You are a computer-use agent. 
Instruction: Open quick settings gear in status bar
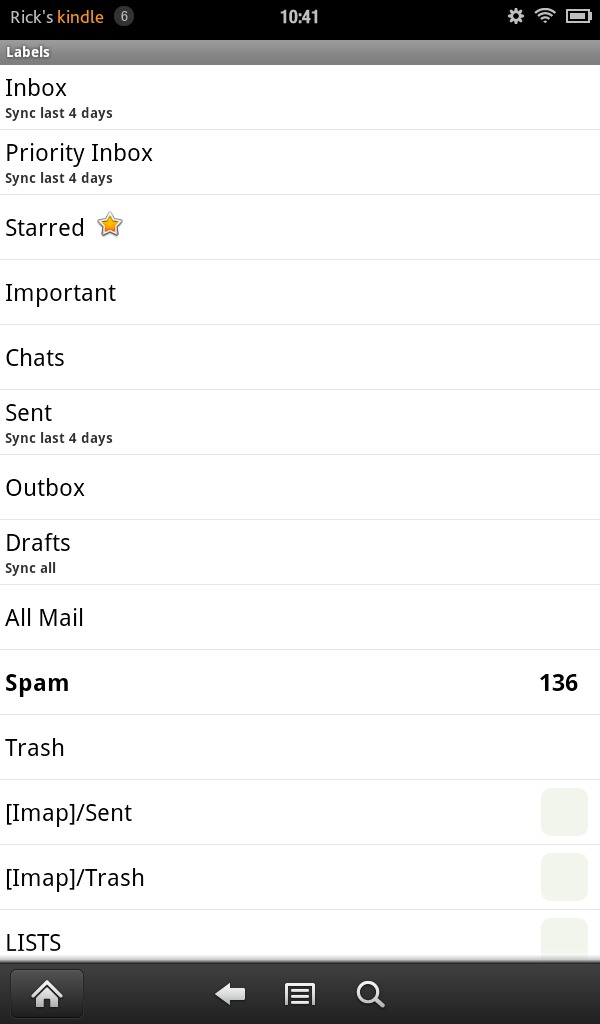(x=516, y=16)
